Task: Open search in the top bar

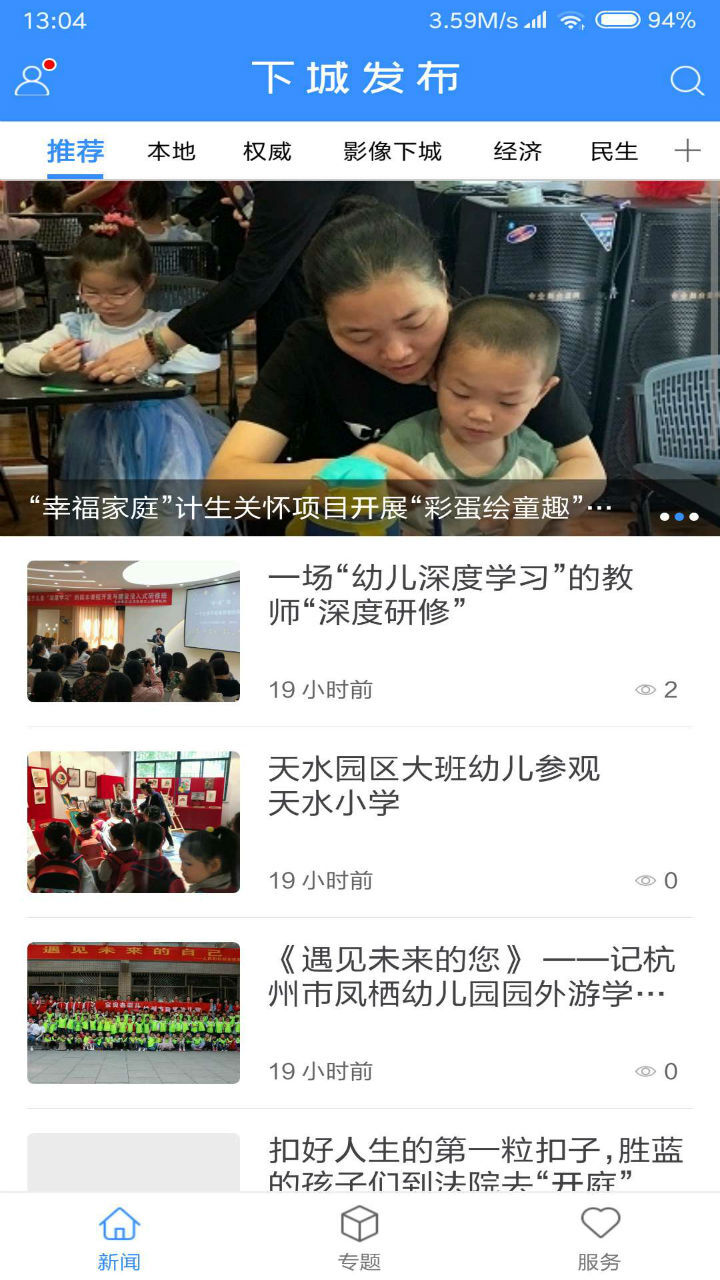Action: click(x=686, y=80)
